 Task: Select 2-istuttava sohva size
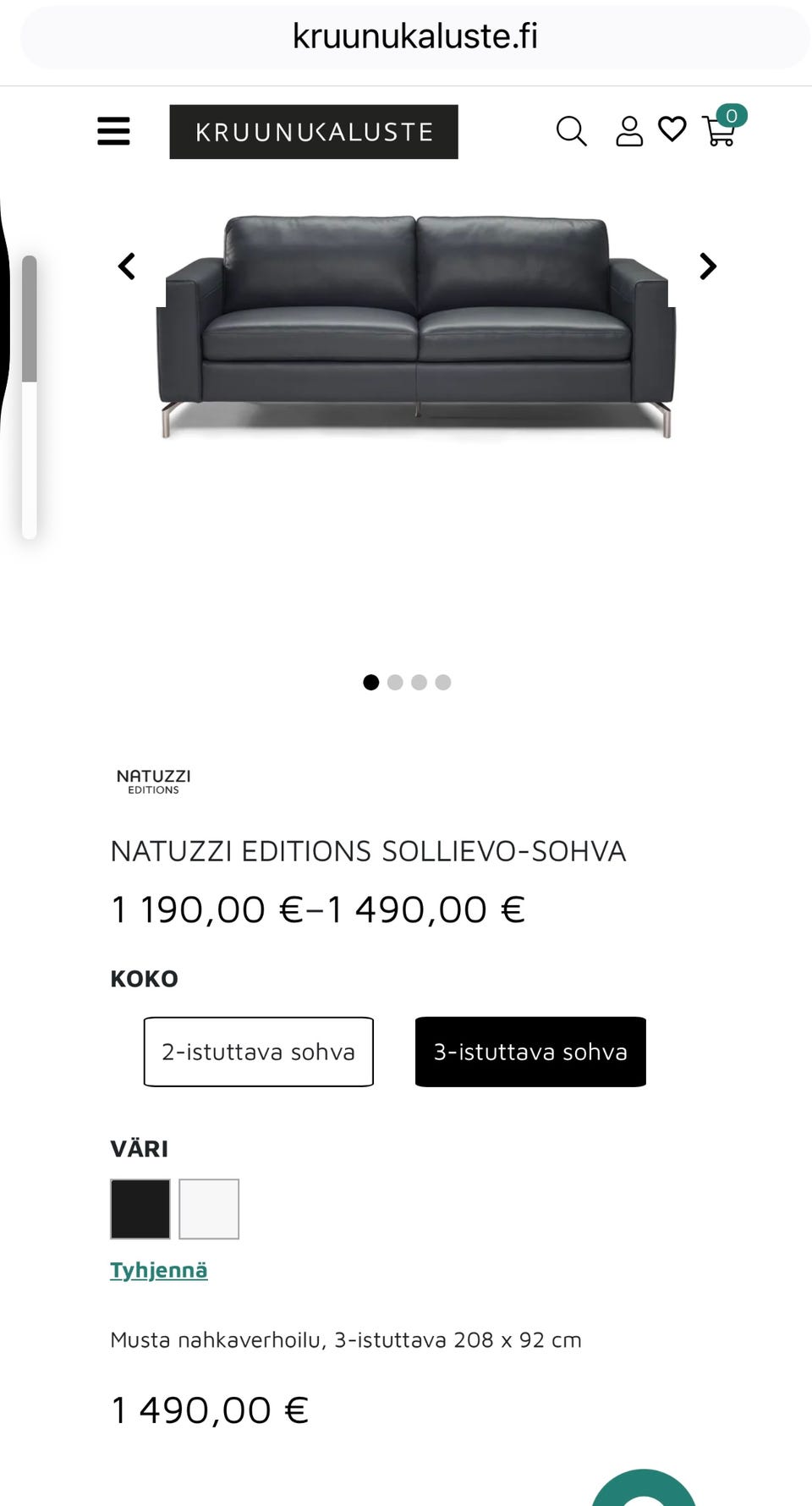259,1052
